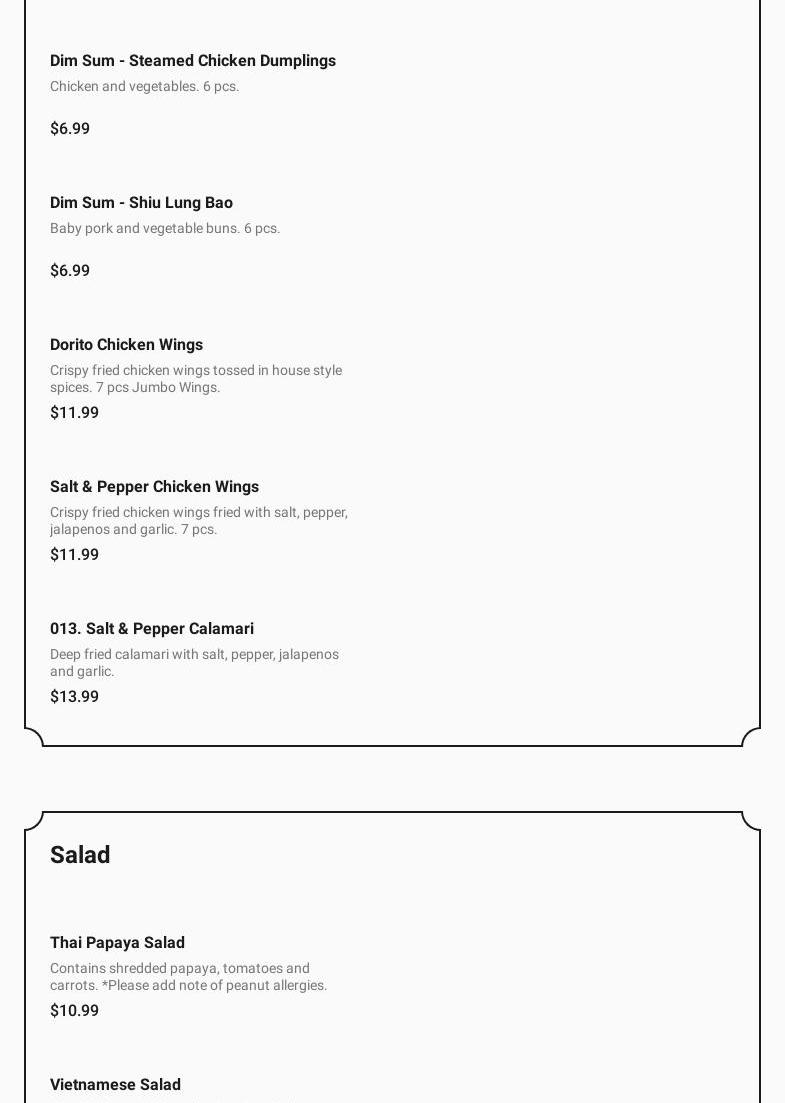Select the Dim Sum Shiu Lung Bao
The image size is (785, 1103).
(x=141, y=203)
